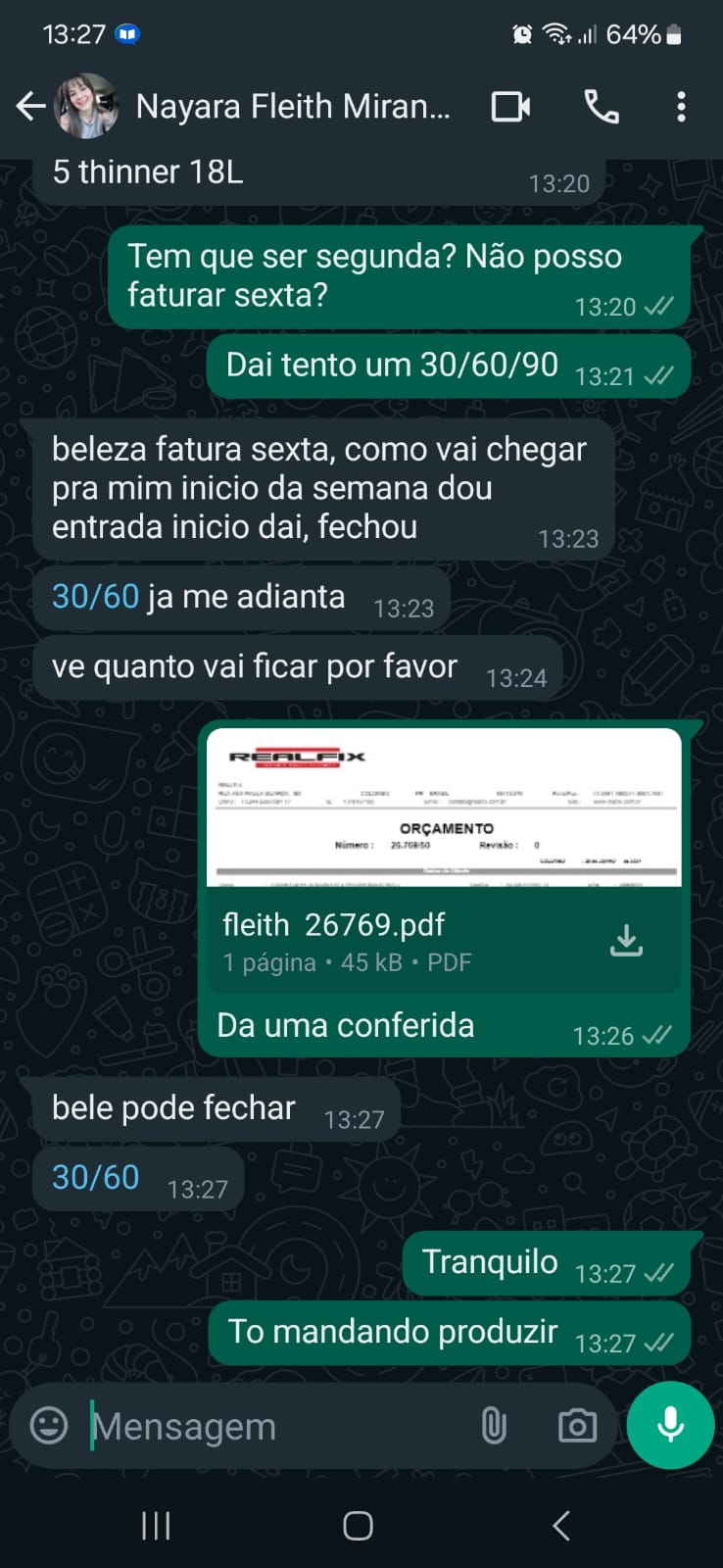
Task: Open the three-dot overflow menu
Action: [x=681, y=106]
